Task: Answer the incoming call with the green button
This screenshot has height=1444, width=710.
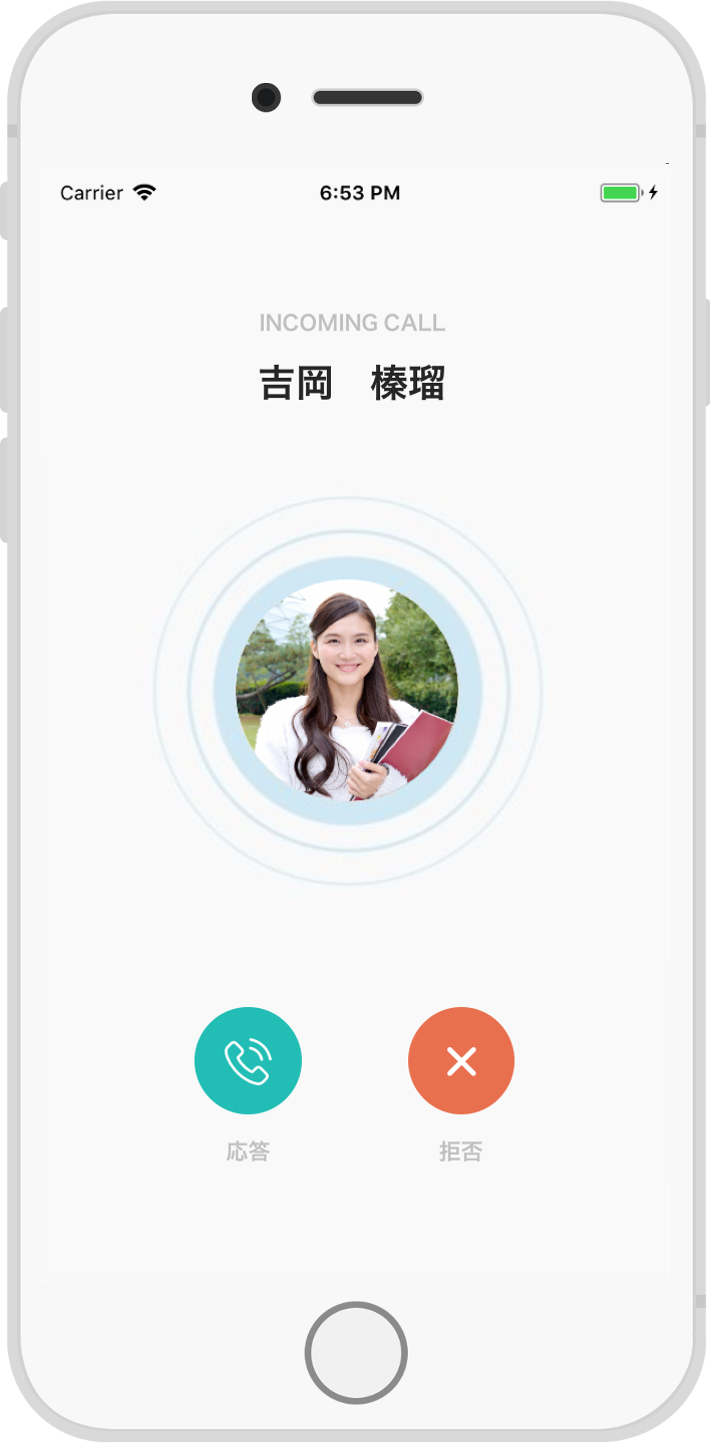Action: pyautogui.click(x=248, y=1060)
